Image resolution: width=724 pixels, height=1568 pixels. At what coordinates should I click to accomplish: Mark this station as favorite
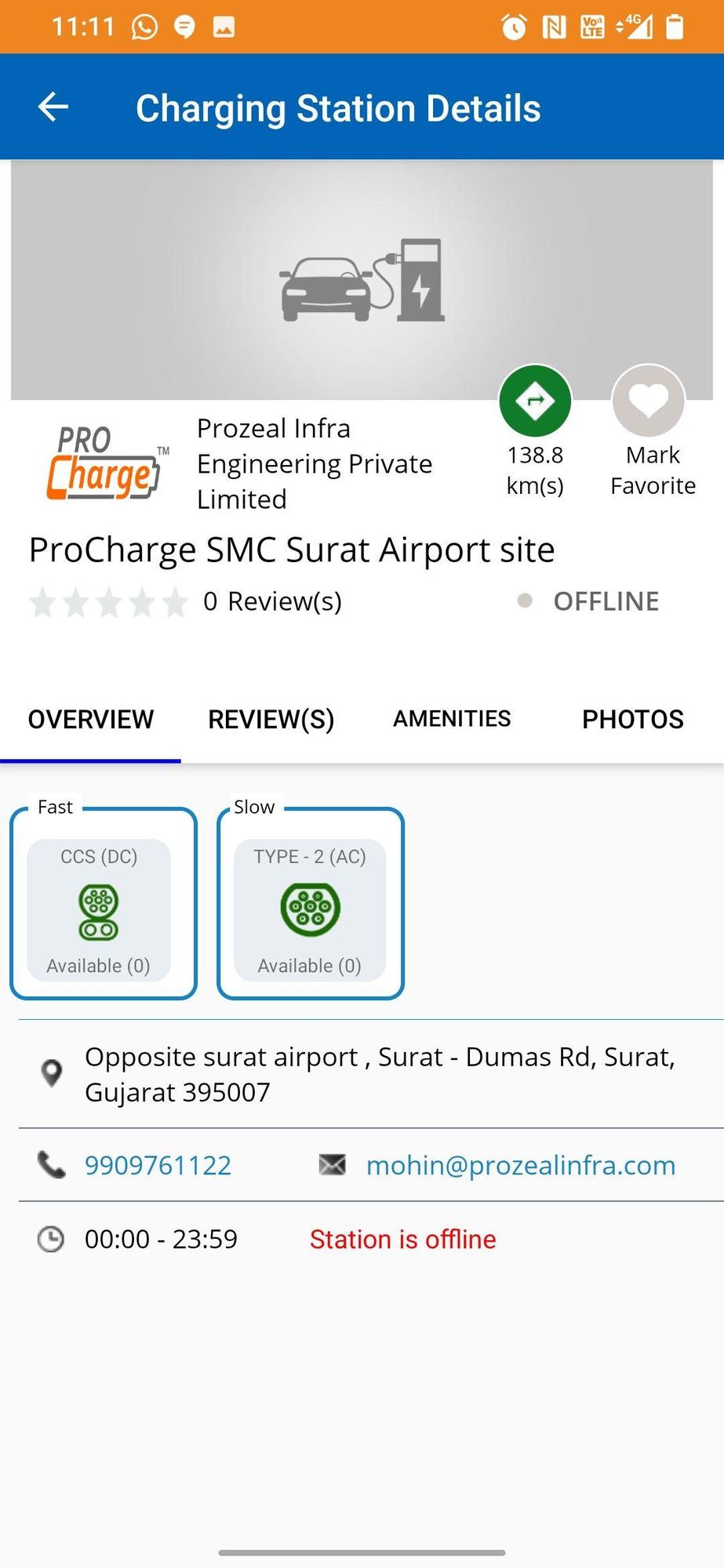click(648, 401)
